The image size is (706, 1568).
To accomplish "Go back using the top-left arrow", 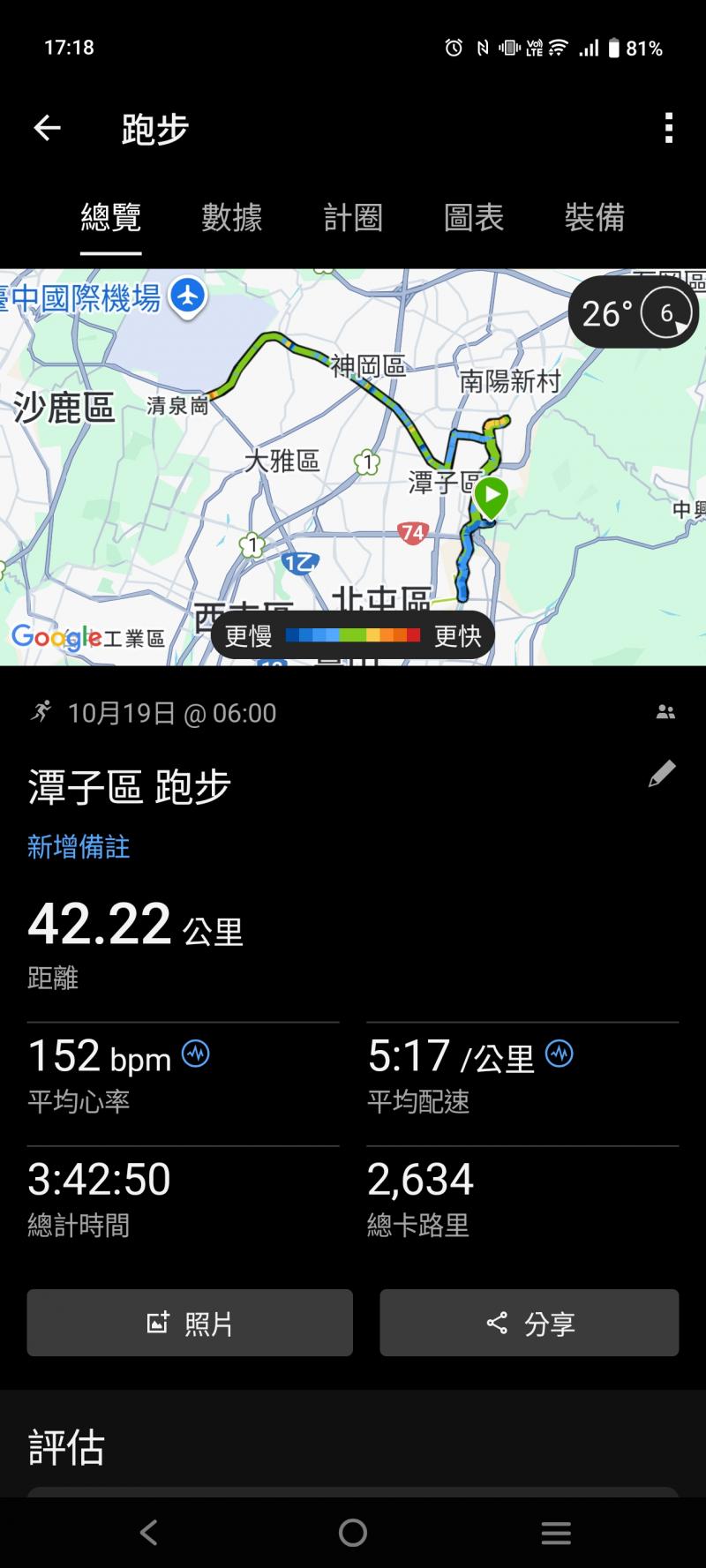I will click(48, 129).
